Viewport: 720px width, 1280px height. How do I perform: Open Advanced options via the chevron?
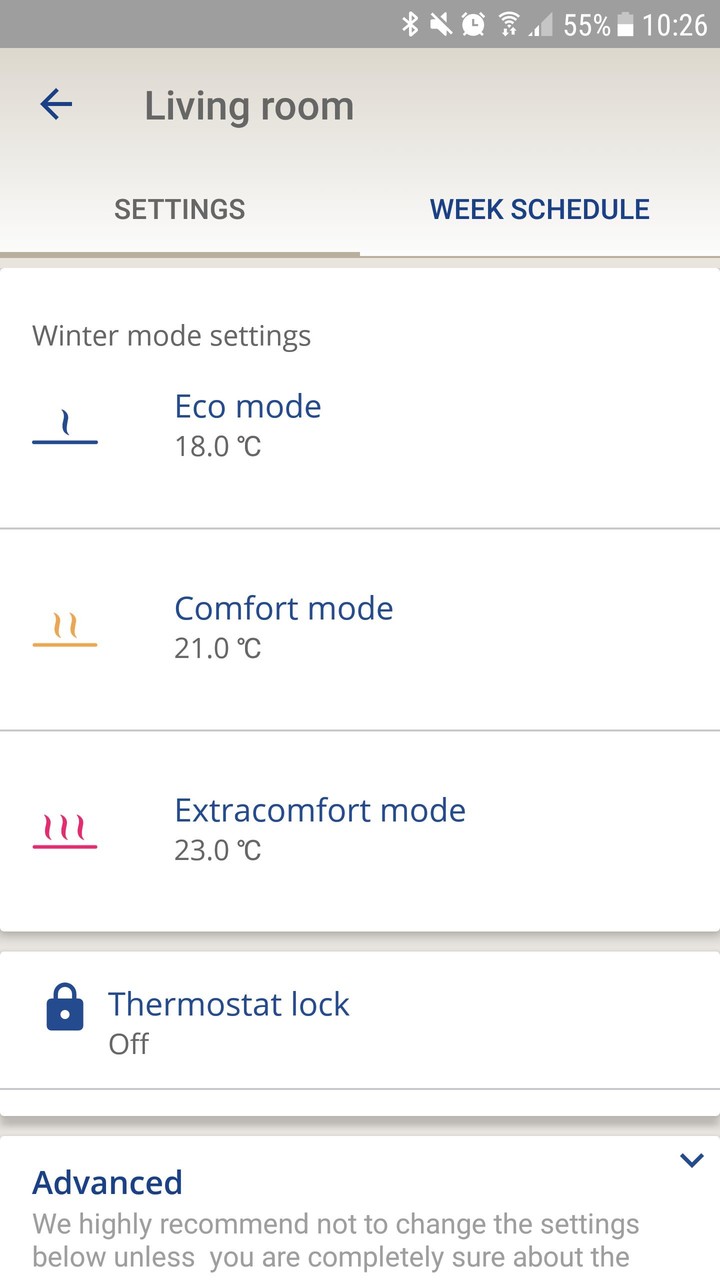tap(690, 1160)
